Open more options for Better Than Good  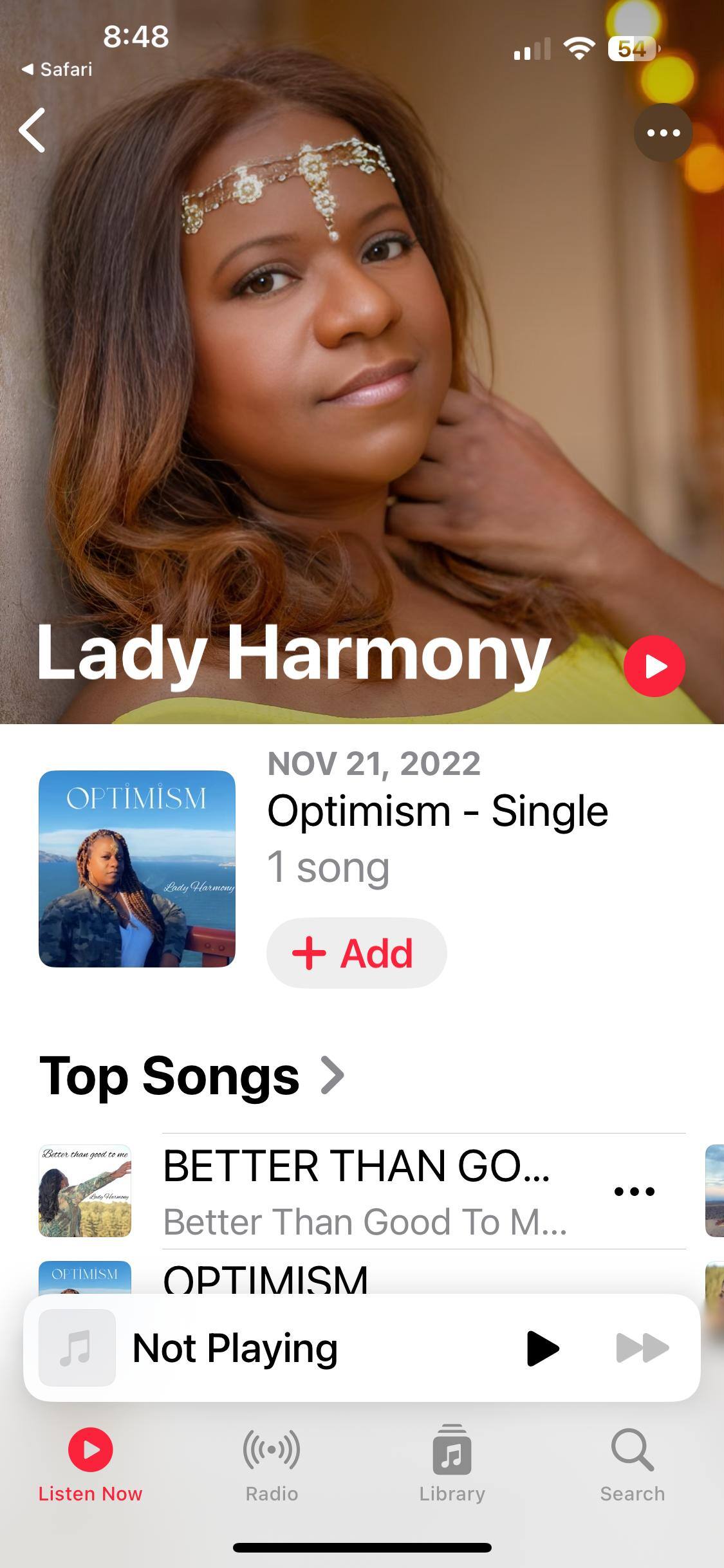coord(634,1191)
